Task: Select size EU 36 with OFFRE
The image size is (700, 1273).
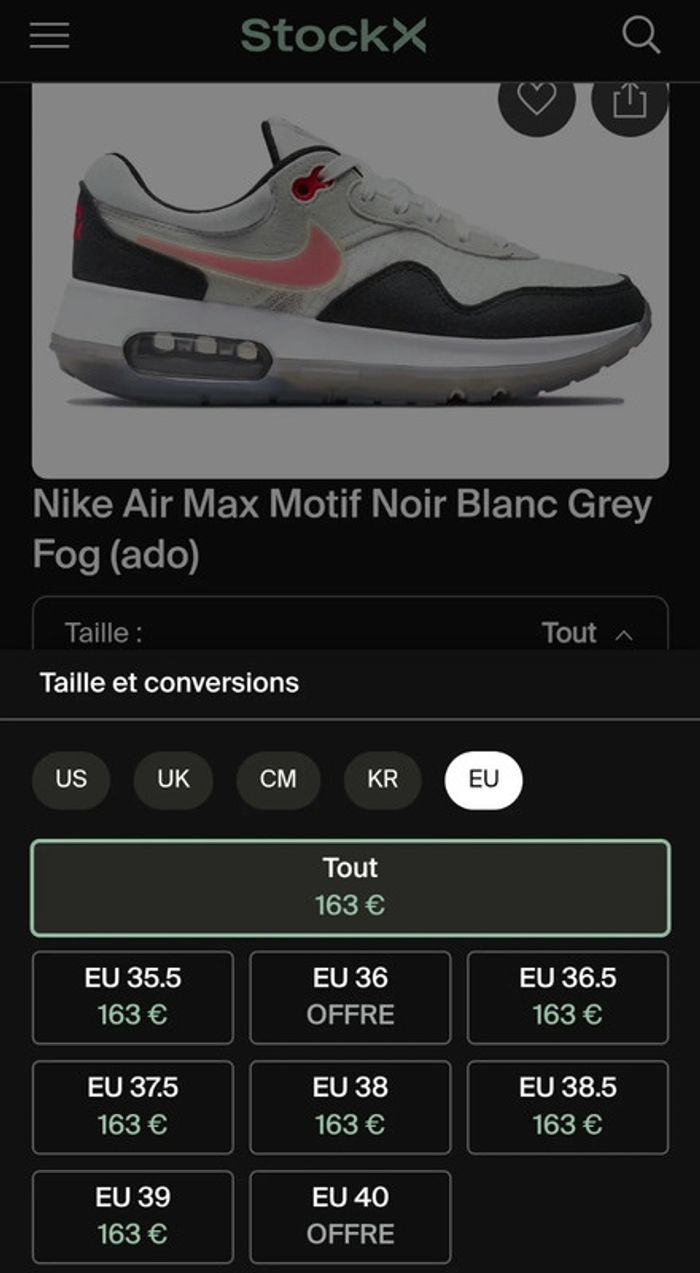Action: pos(350,997)
